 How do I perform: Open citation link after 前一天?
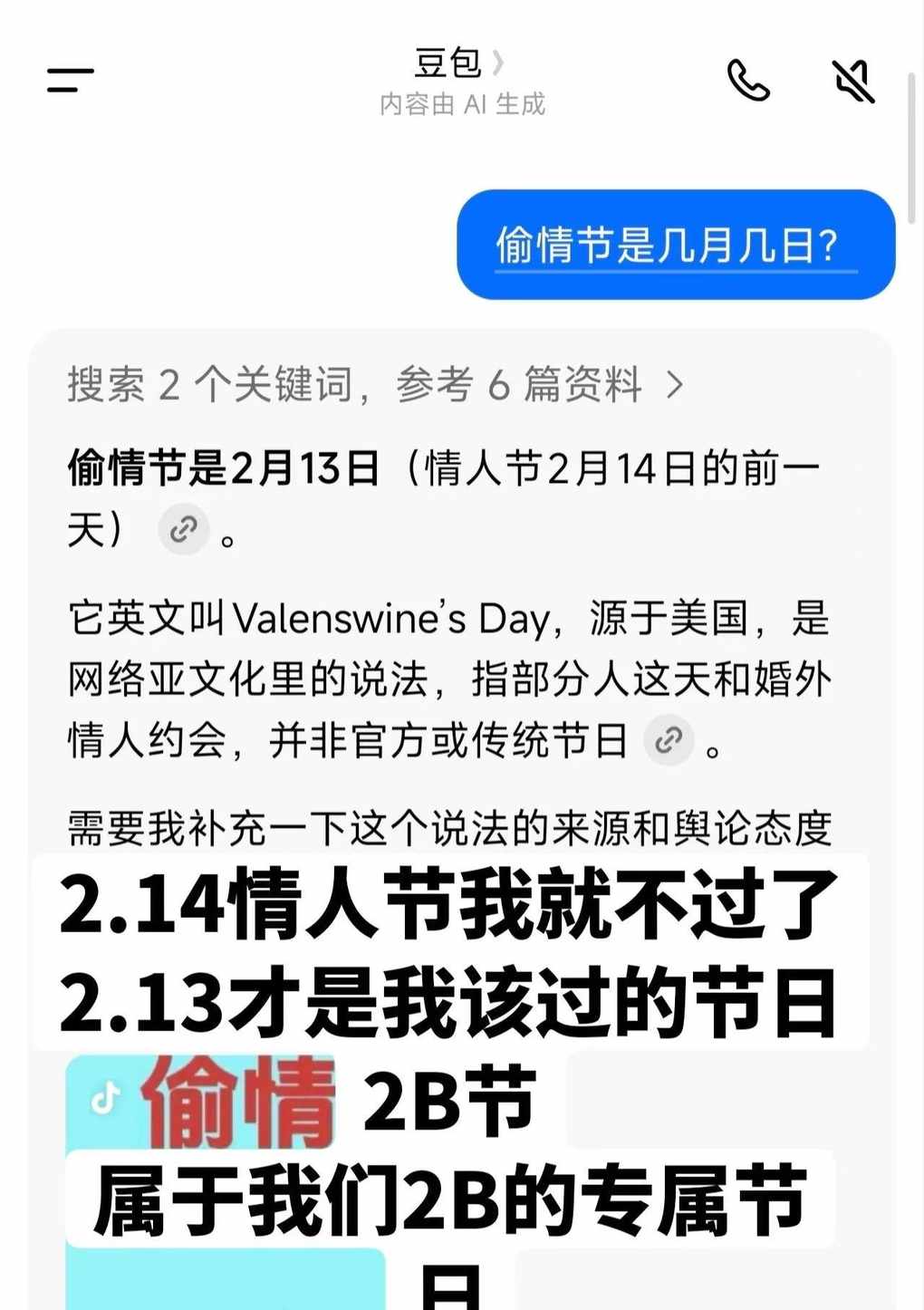(184, 529)
